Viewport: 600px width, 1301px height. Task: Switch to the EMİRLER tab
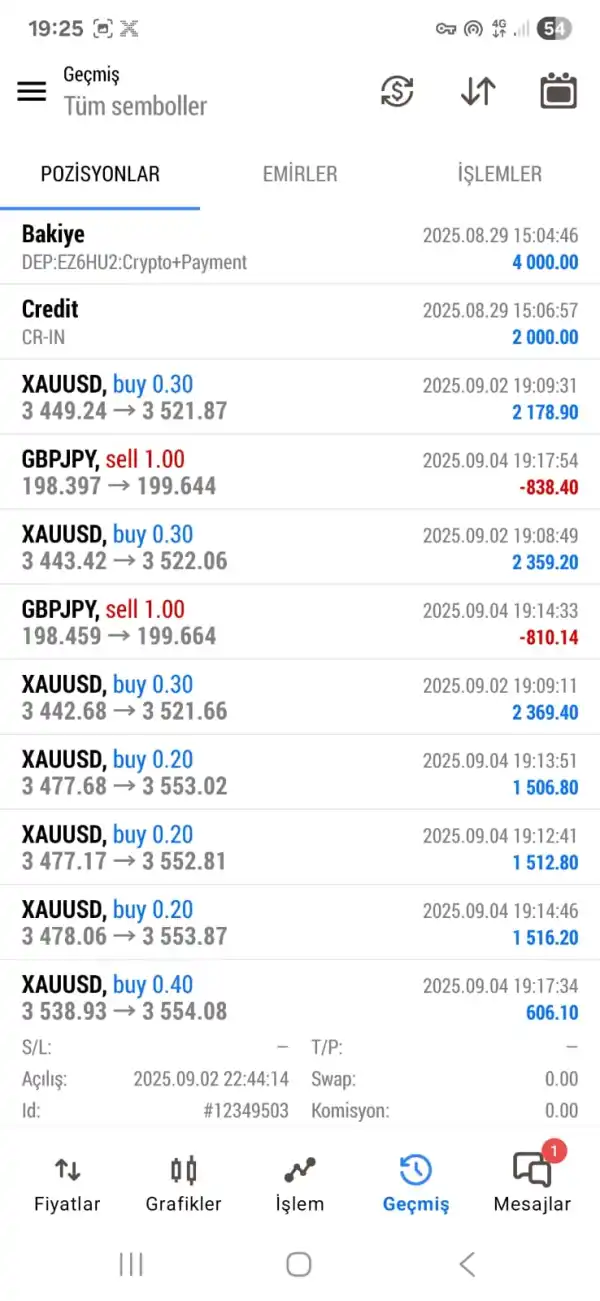(x=300, y=174)
